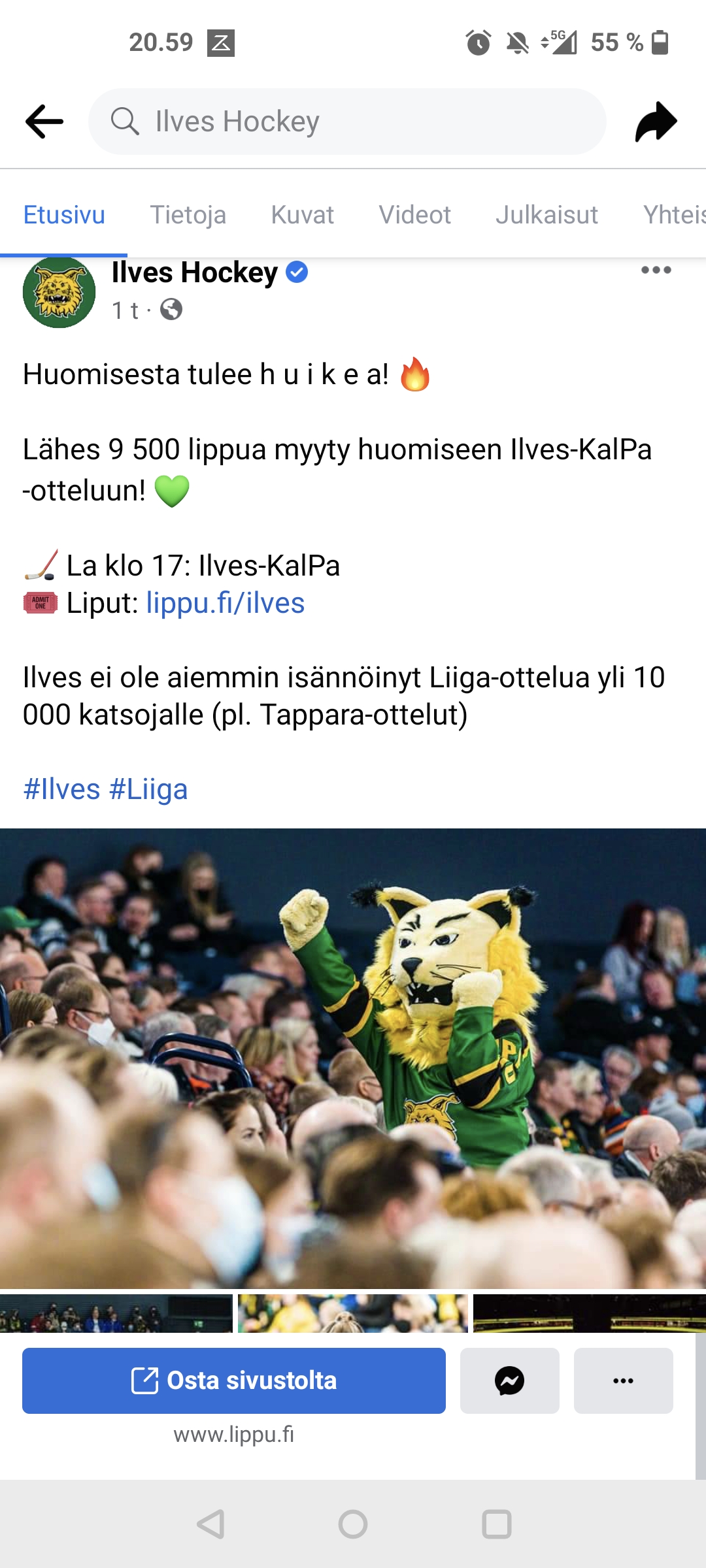
Task: Tap the #Liiga hashtag
Action: (149, 789)
